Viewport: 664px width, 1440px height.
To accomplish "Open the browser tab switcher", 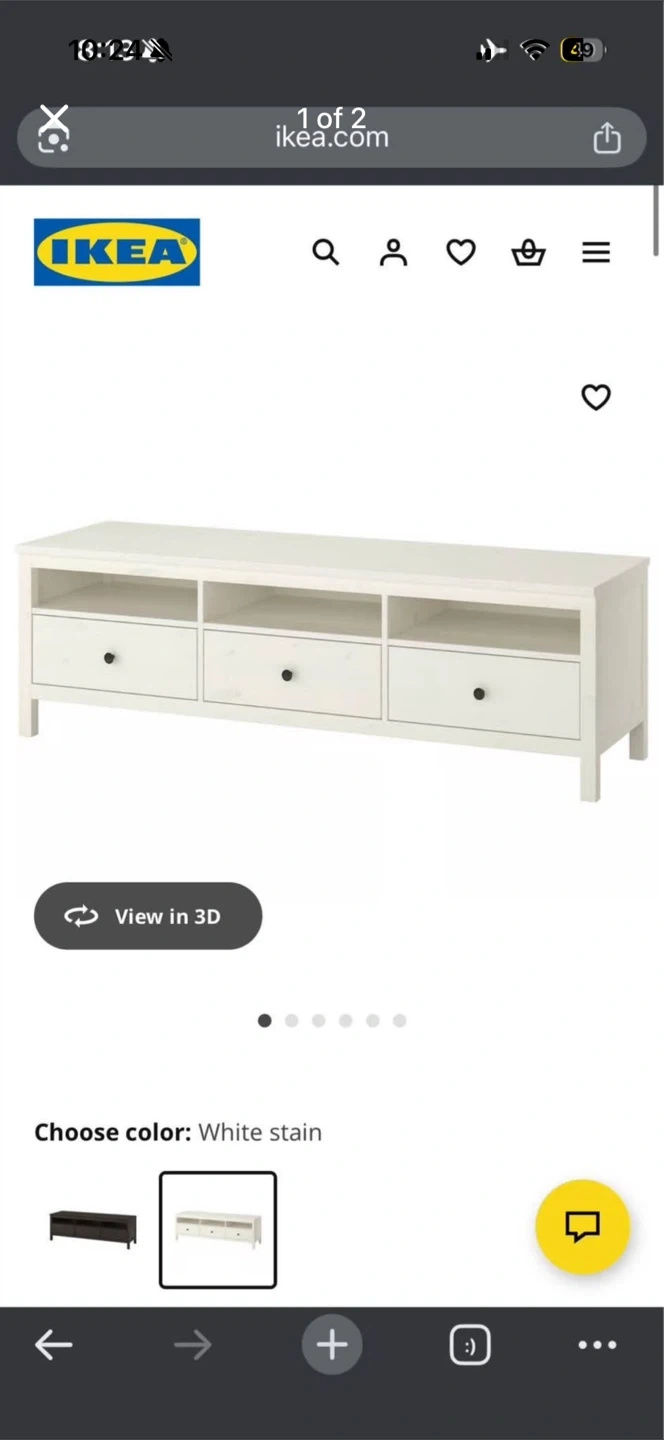I will pos(470,1345).
